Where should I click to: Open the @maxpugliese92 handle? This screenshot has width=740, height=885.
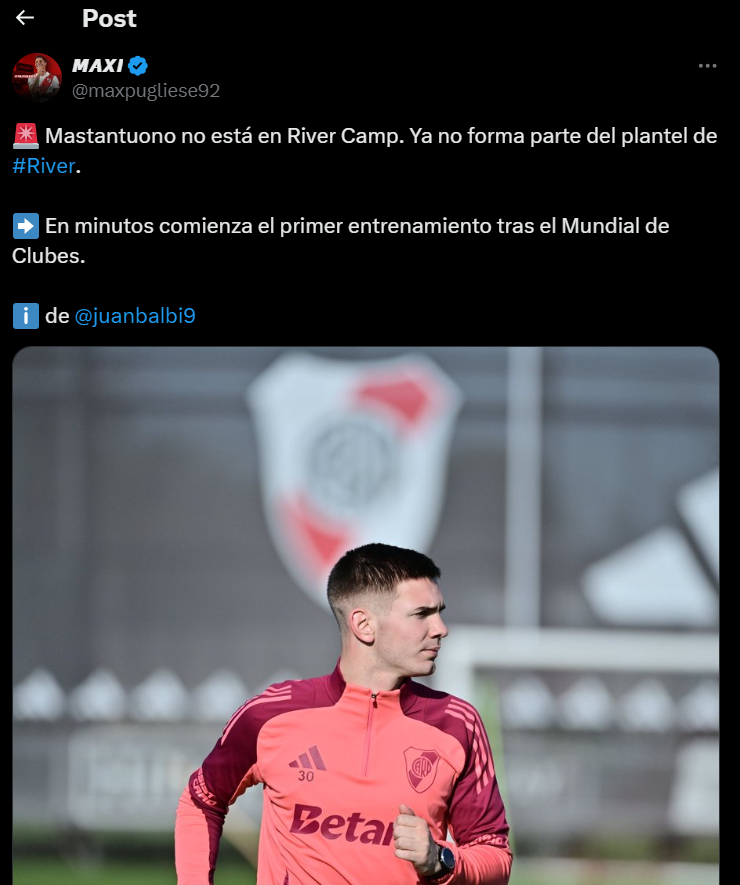pos(146,91)
